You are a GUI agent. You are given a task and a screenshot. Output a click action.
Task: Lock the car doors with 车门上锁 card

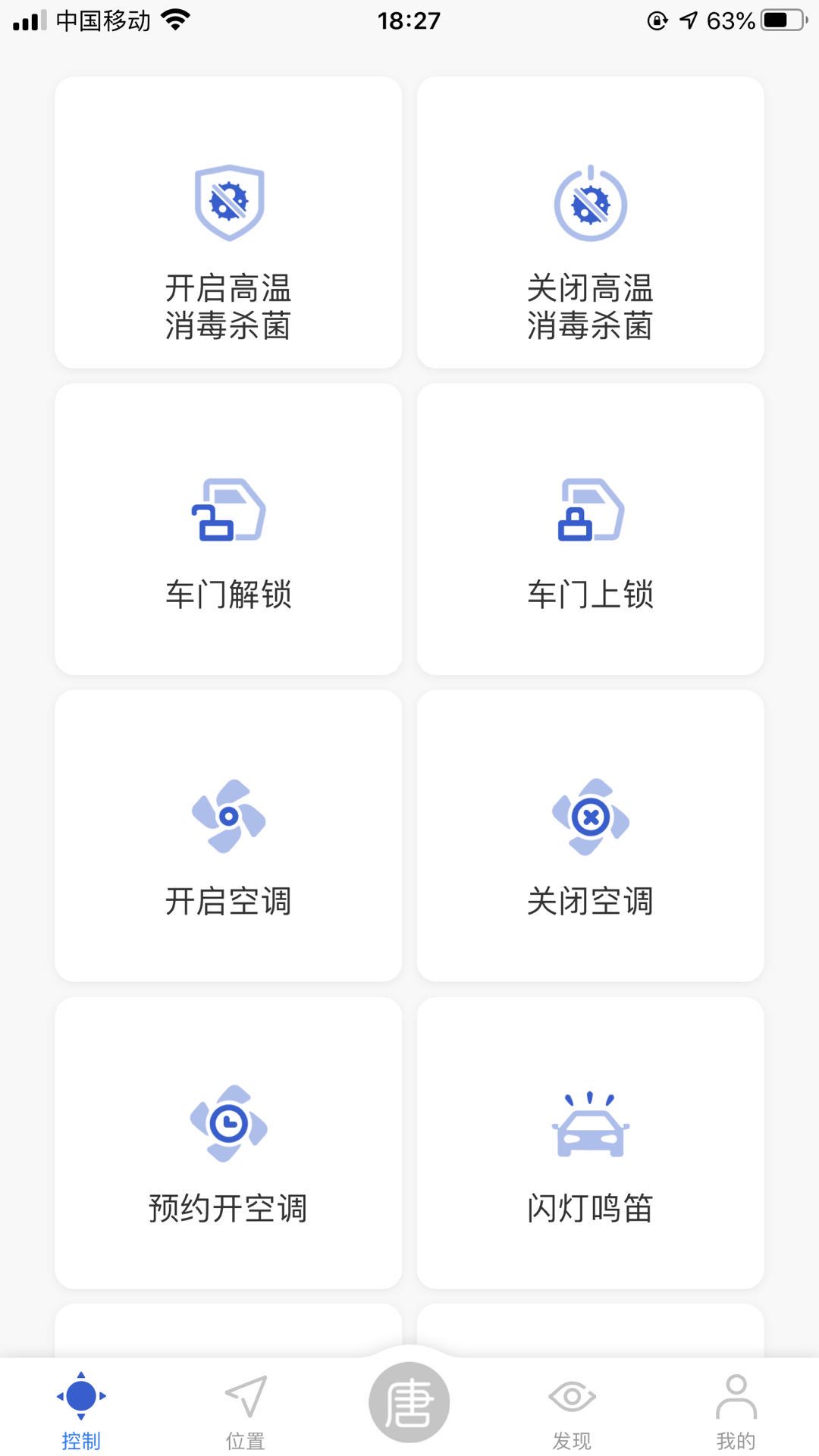click(x=590, y=529)
